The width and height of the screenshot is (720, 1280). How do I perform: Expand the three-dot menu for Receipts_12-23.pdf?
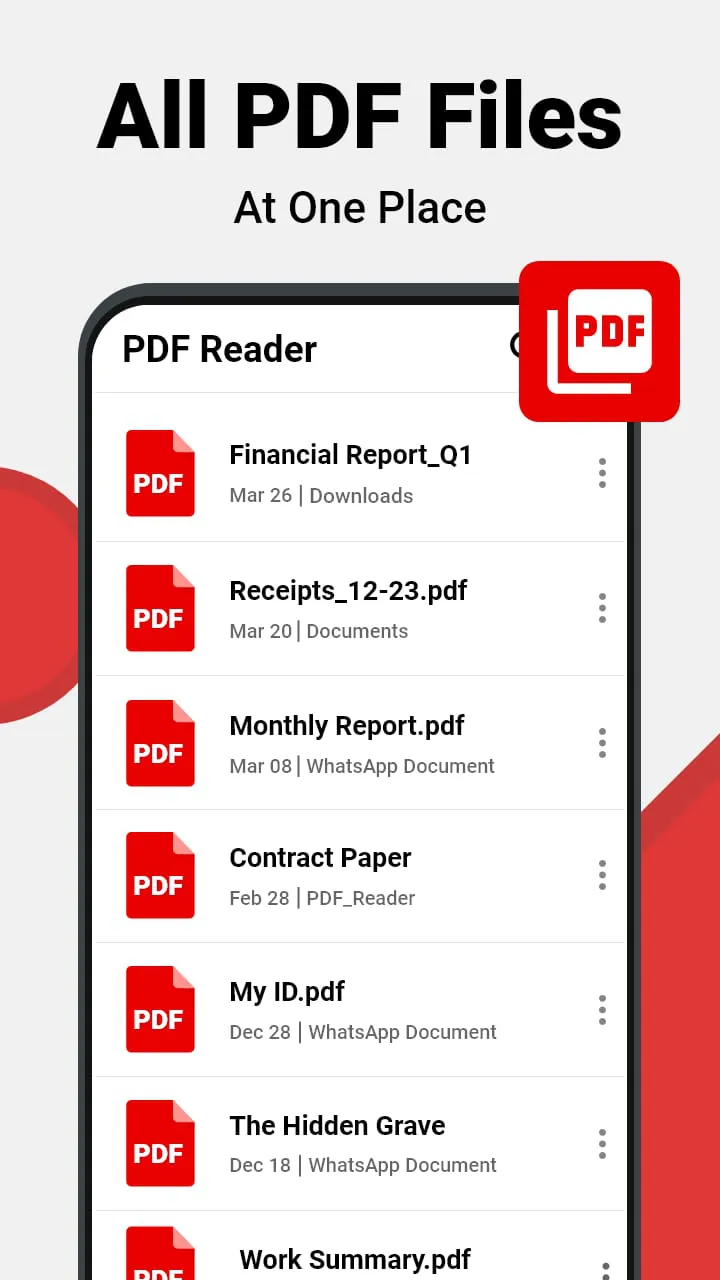tap(602, 608)
